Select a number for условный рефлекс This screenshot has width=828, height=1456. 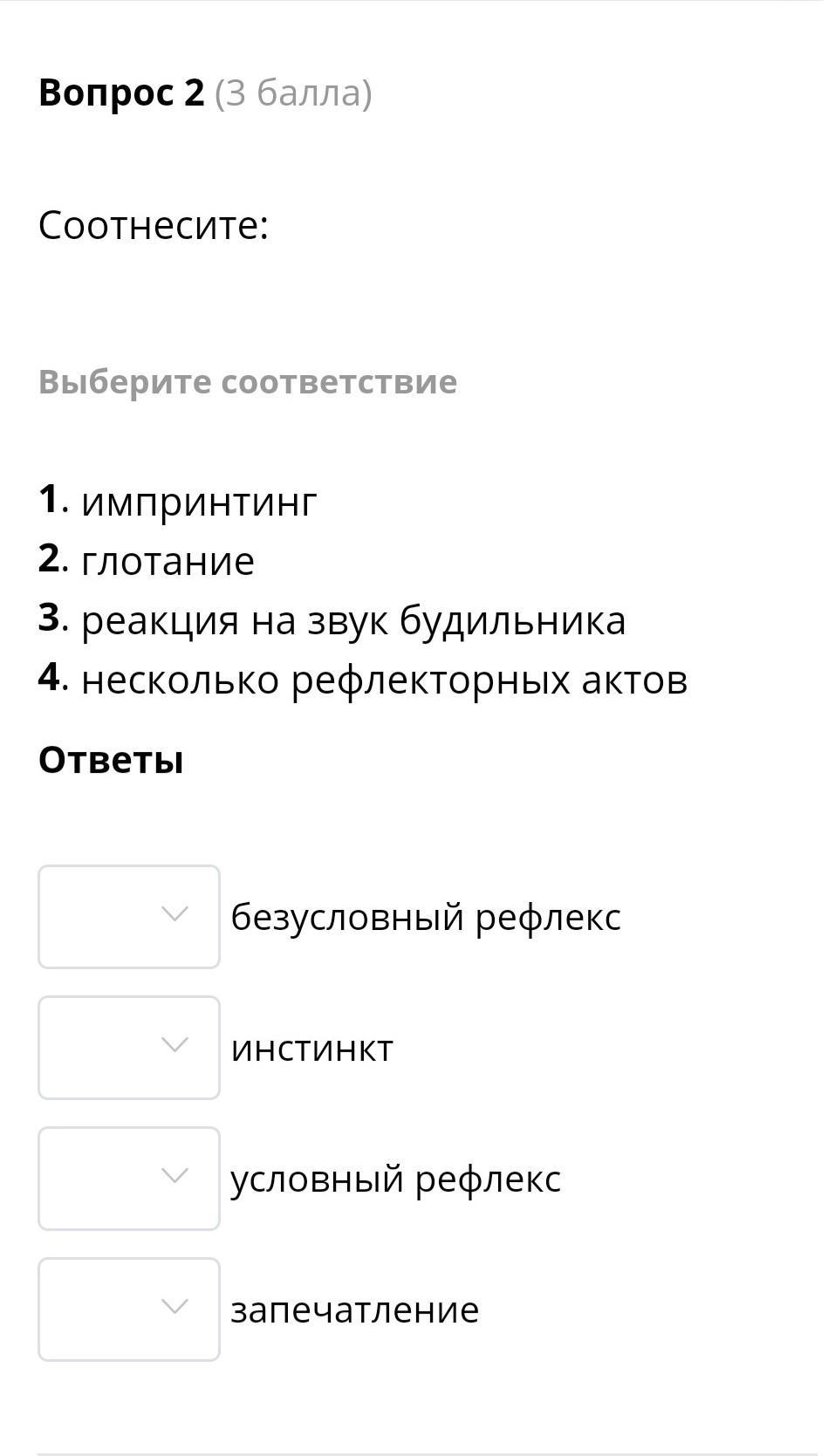tap(129, 1179)
